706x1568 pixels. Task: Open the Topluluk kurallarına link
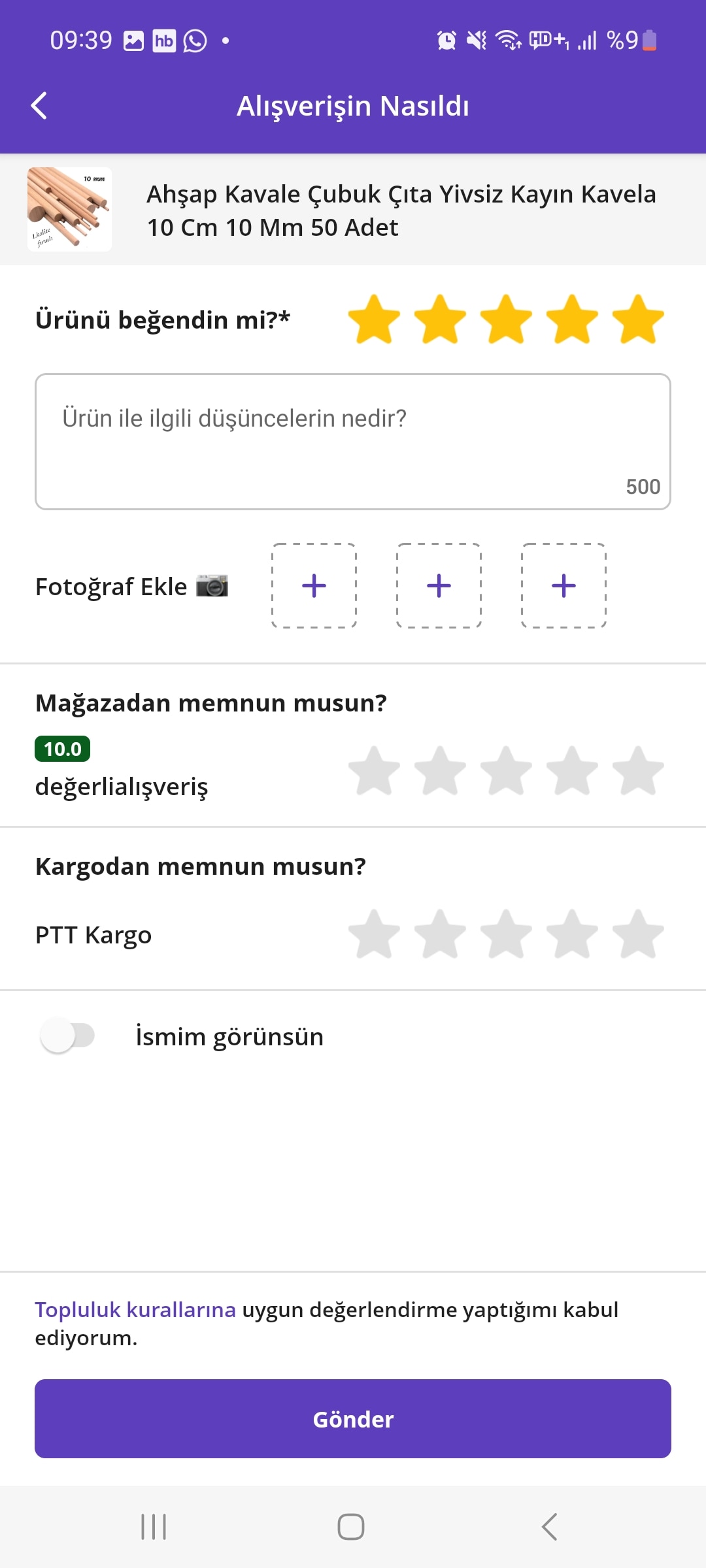tap(135, 1309)
